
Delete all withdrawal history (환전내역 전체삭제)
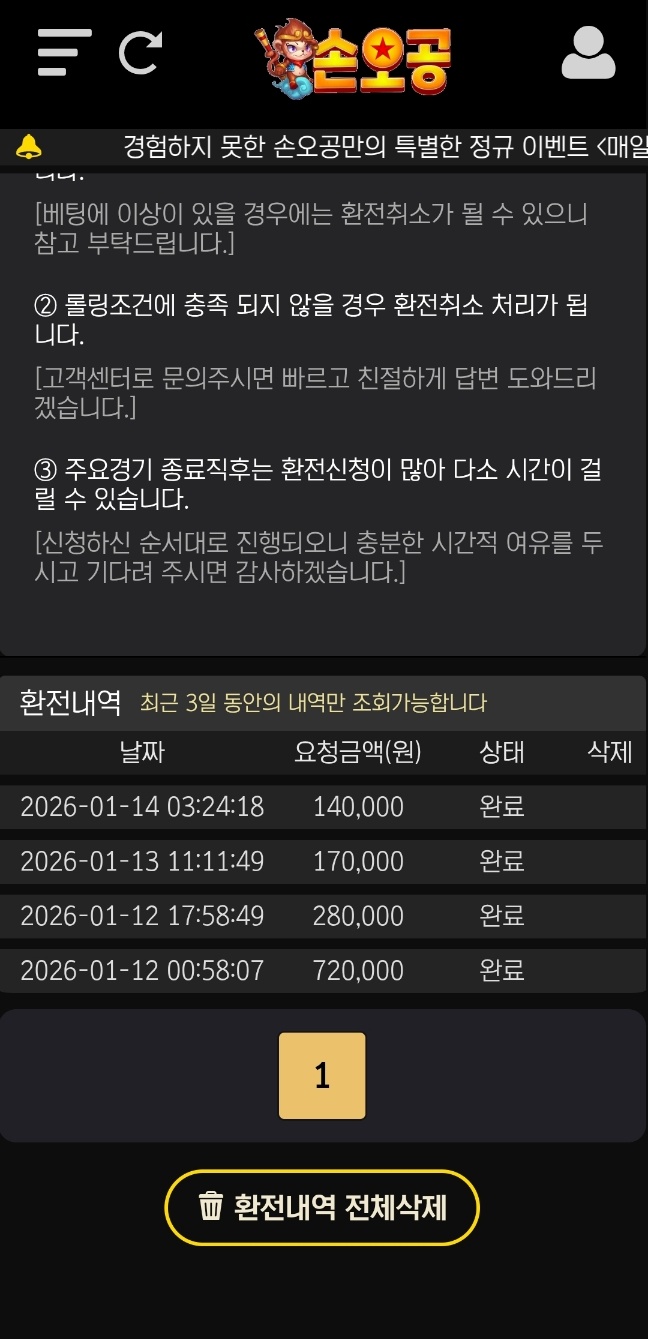coord(322,1207)
